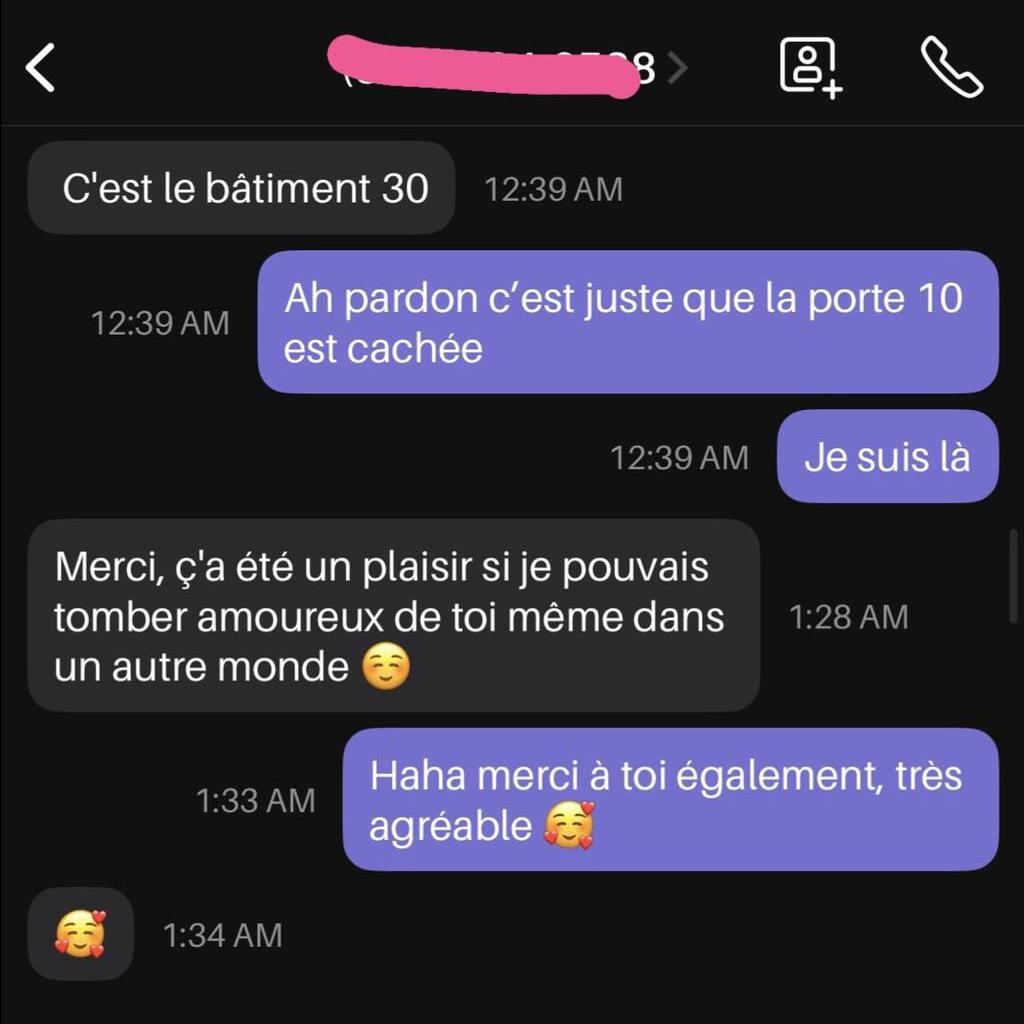Open contact details via the header chevron
Screen dimensions: 1024x1024
pos(677,69)
